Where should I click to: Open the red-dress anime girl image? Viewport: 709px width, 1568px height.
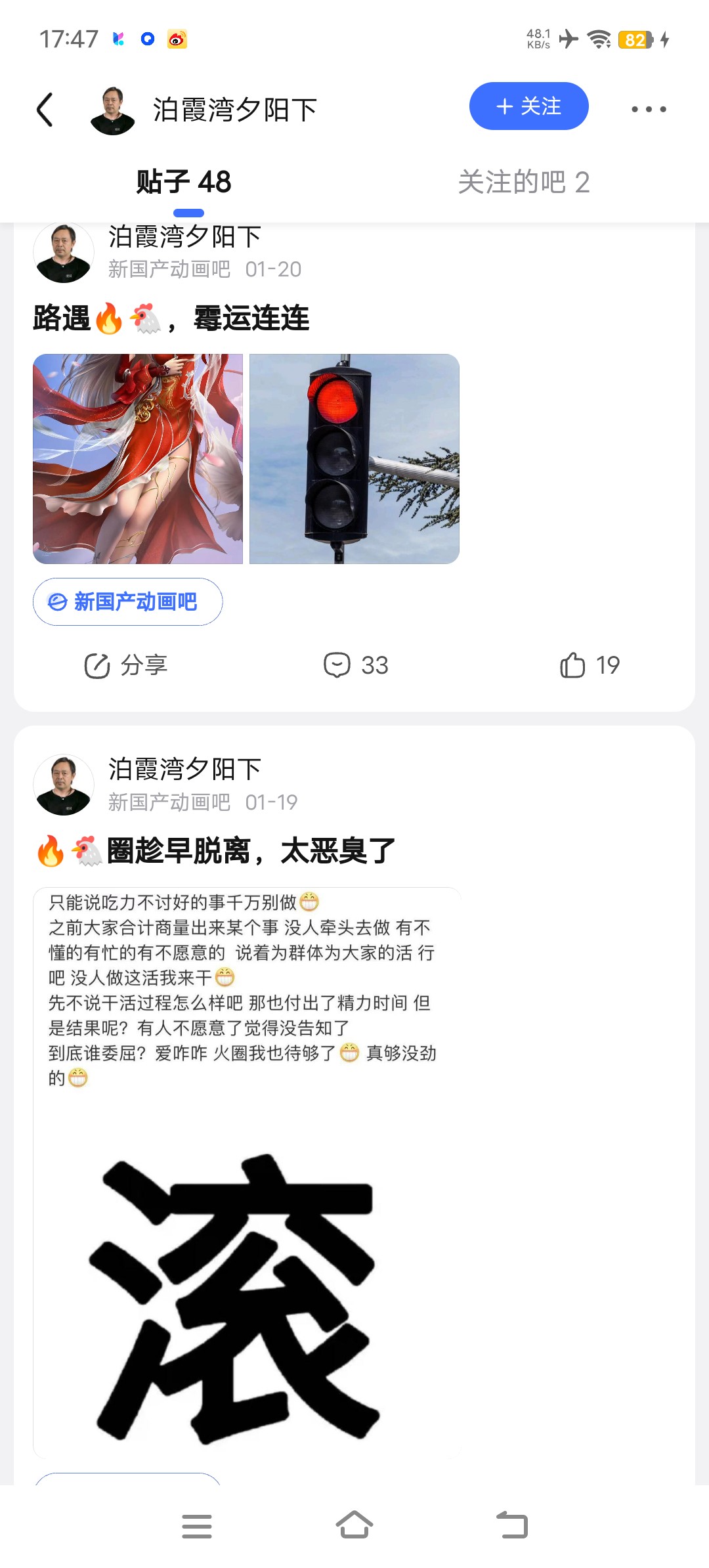point(138,459)
